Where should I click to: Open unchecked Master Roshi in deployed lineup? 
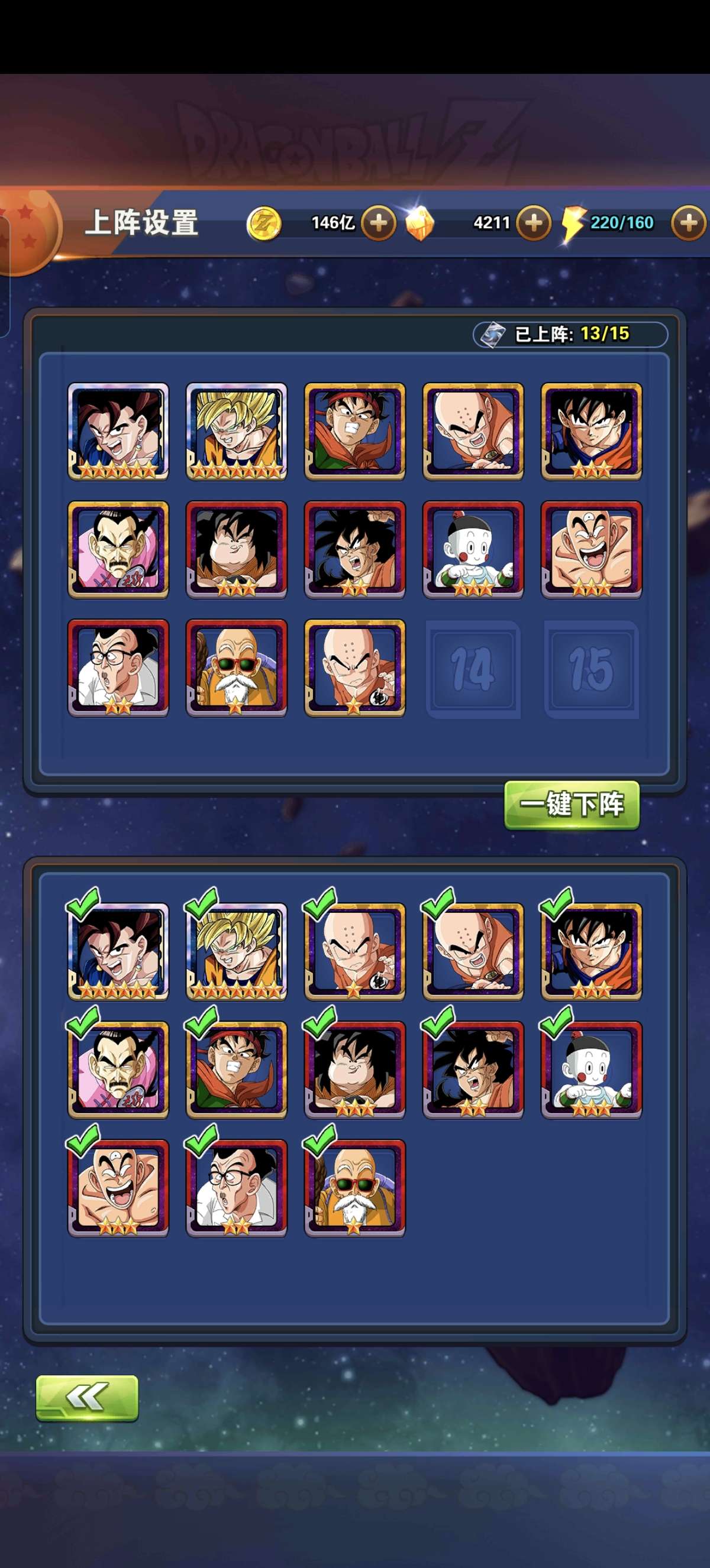[236, 668]
